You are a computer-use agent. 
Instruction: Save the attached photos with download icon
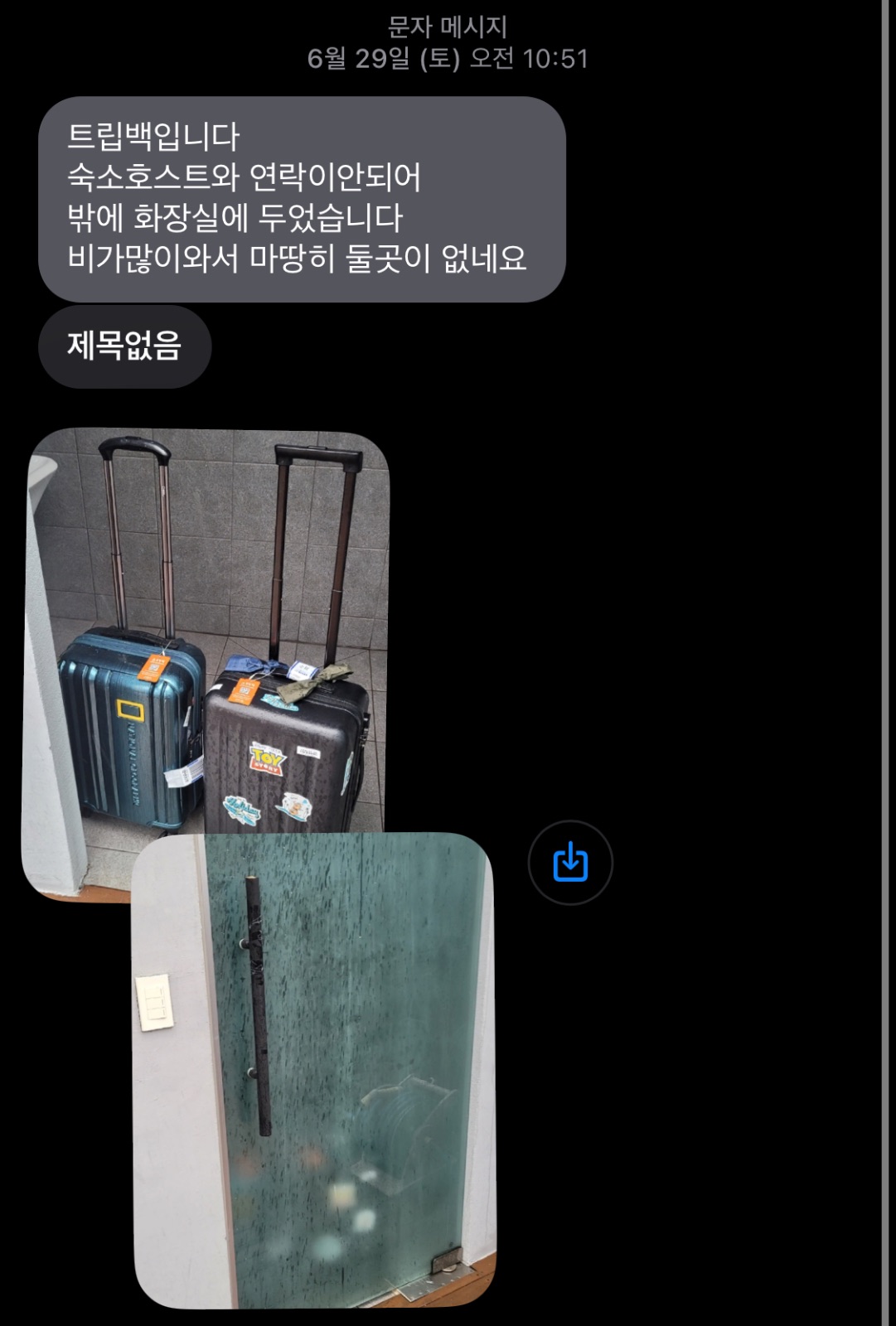pyautogui.click(x=570, y=862)
